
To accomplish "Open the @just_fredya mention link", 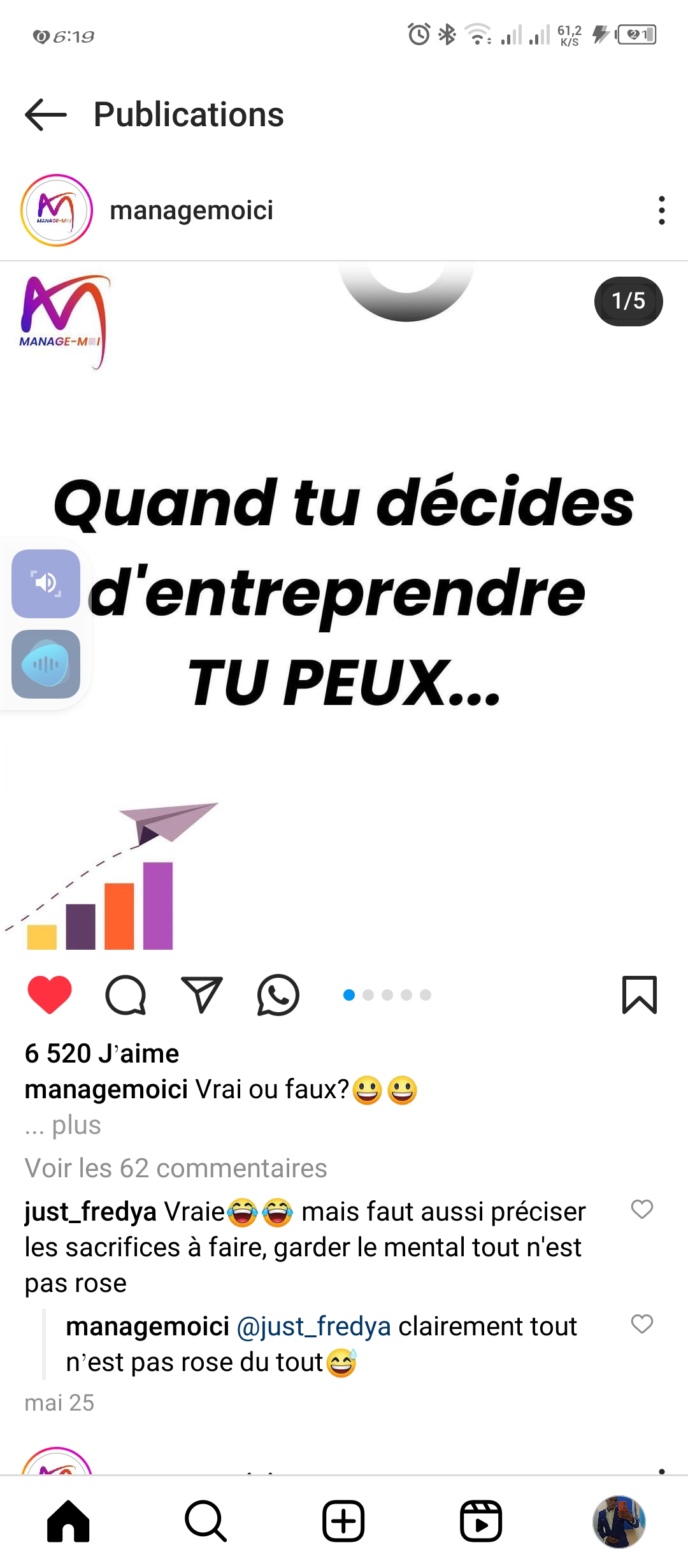I will pos(313,1326).
